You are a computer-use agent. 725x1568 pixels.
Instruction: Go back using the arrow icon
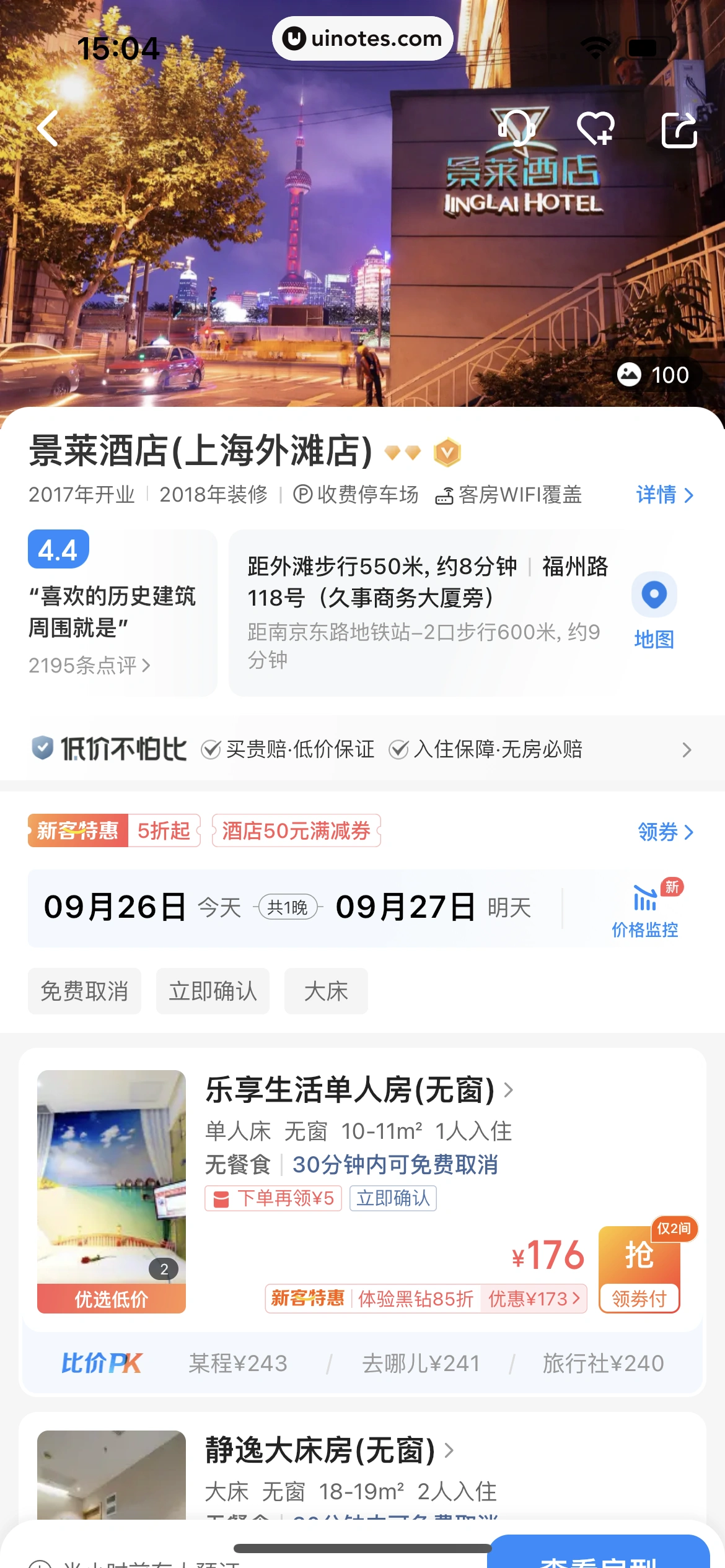[x=48, y=128]
